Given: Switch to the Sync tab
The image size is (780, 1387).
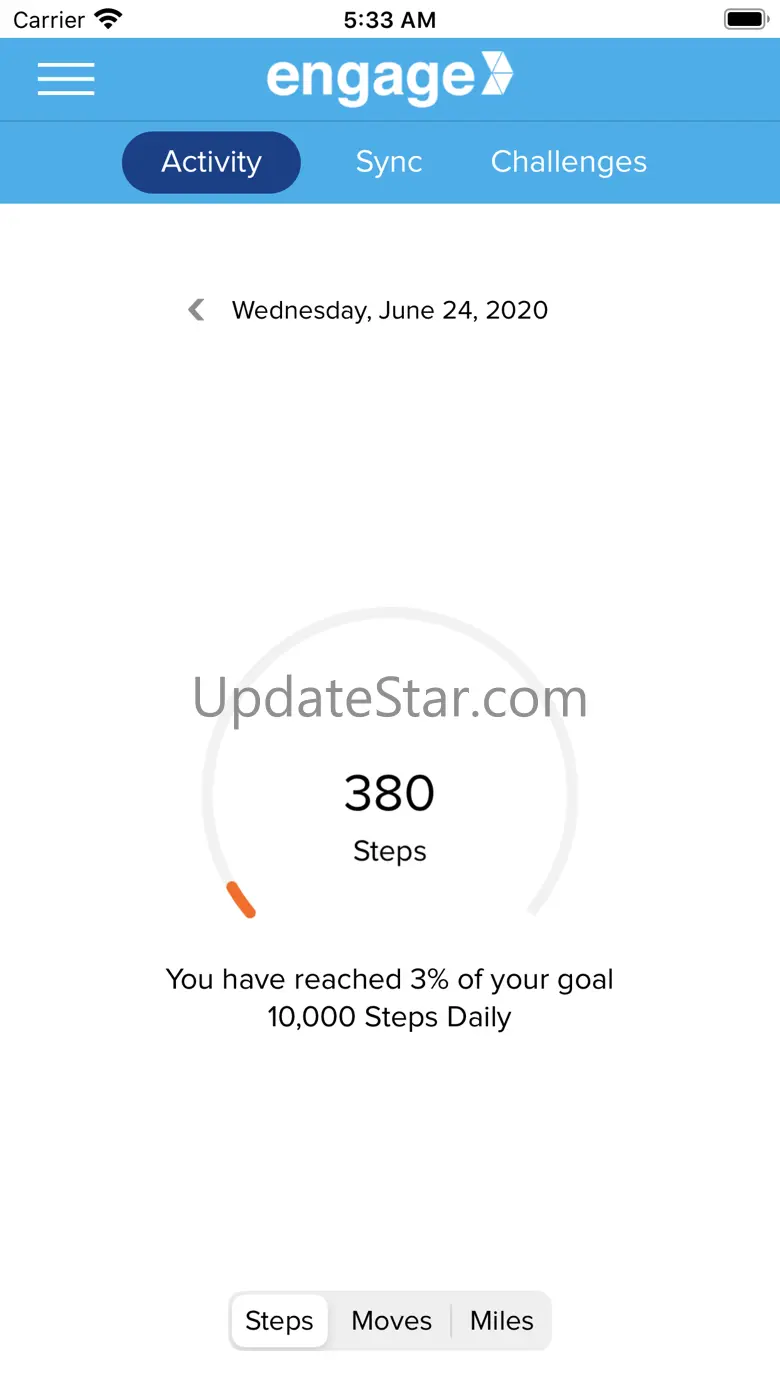Looking at the screenshot, I should click(x=389, y=162).
